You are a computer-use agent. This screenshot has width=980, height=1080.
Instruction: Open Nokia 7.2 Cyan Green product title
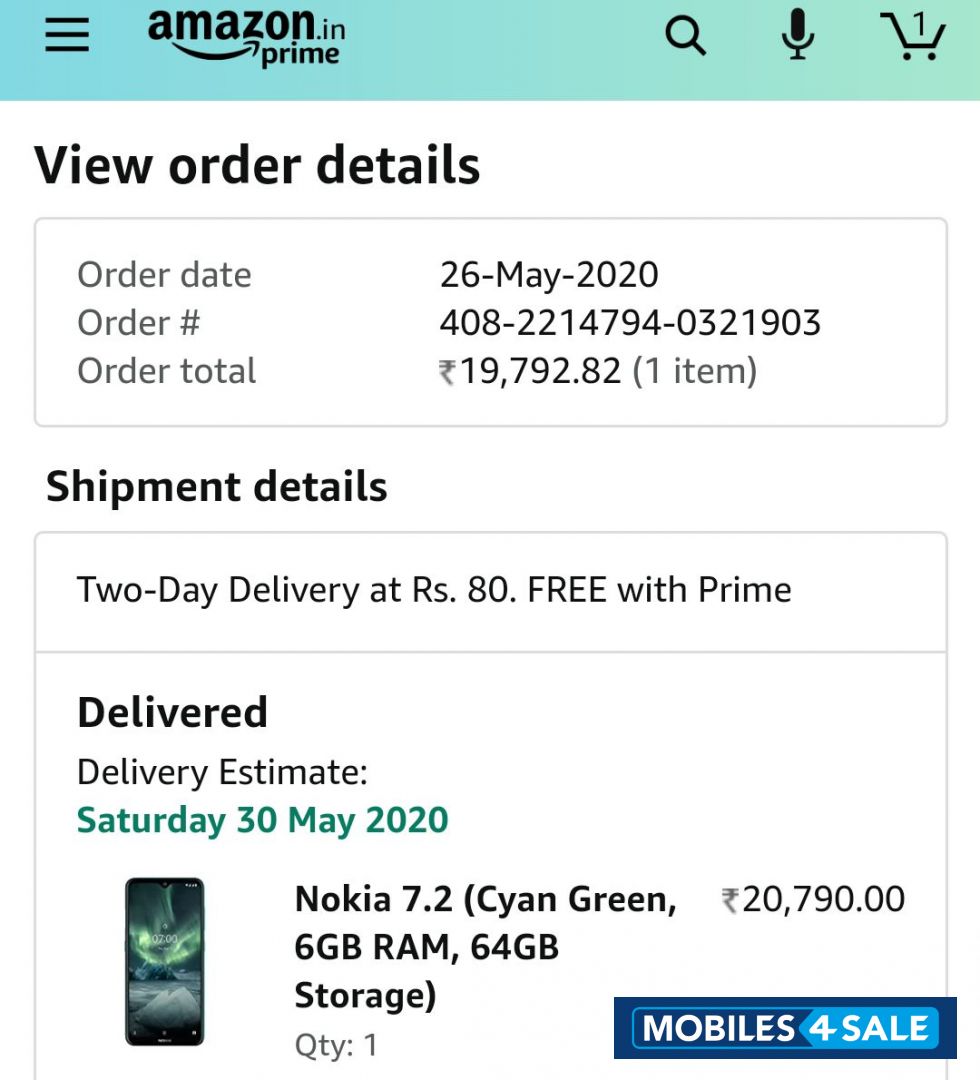click(x=485, y=946)
